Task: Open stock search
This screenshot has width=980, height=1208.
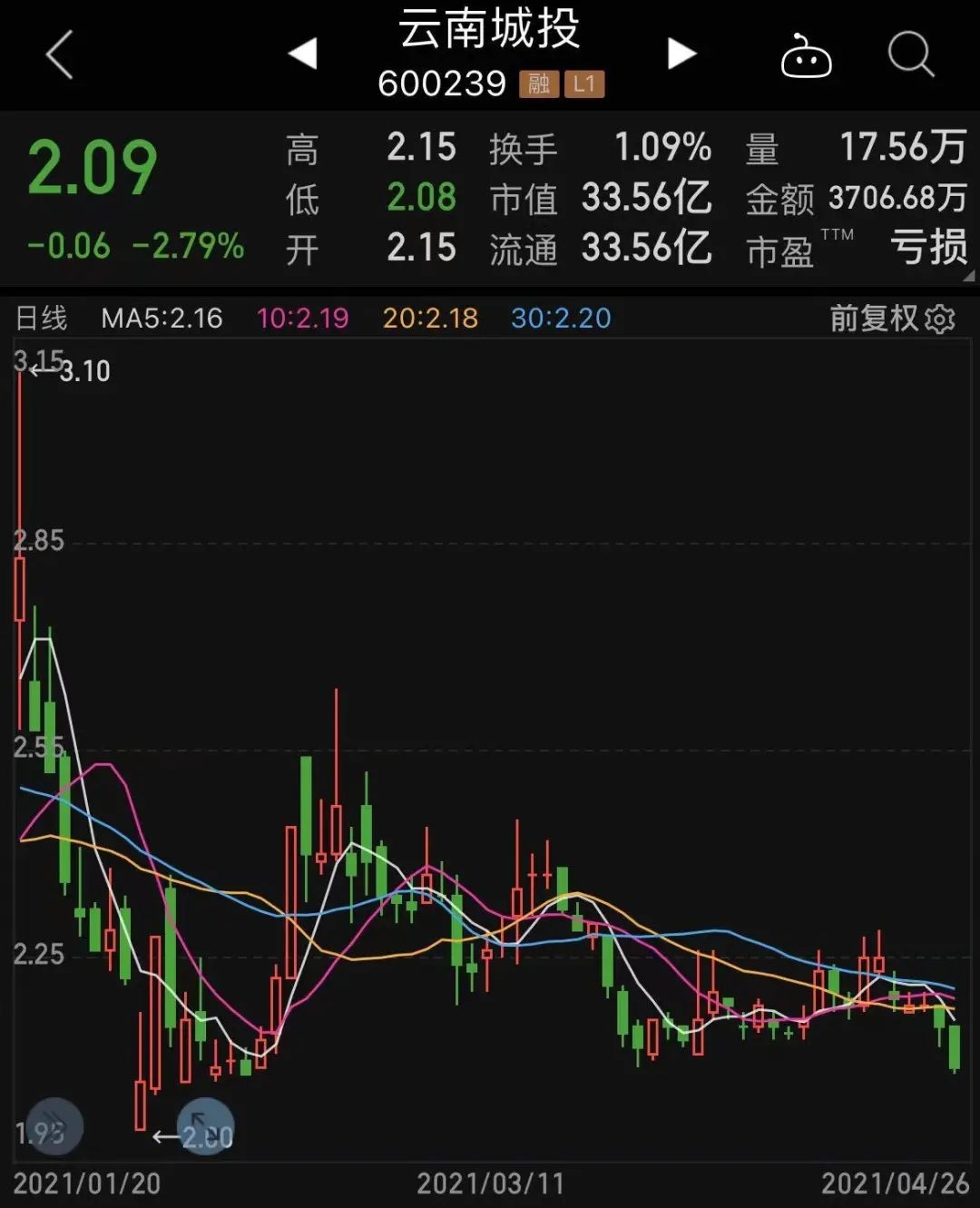Action: tap(910, 55)
